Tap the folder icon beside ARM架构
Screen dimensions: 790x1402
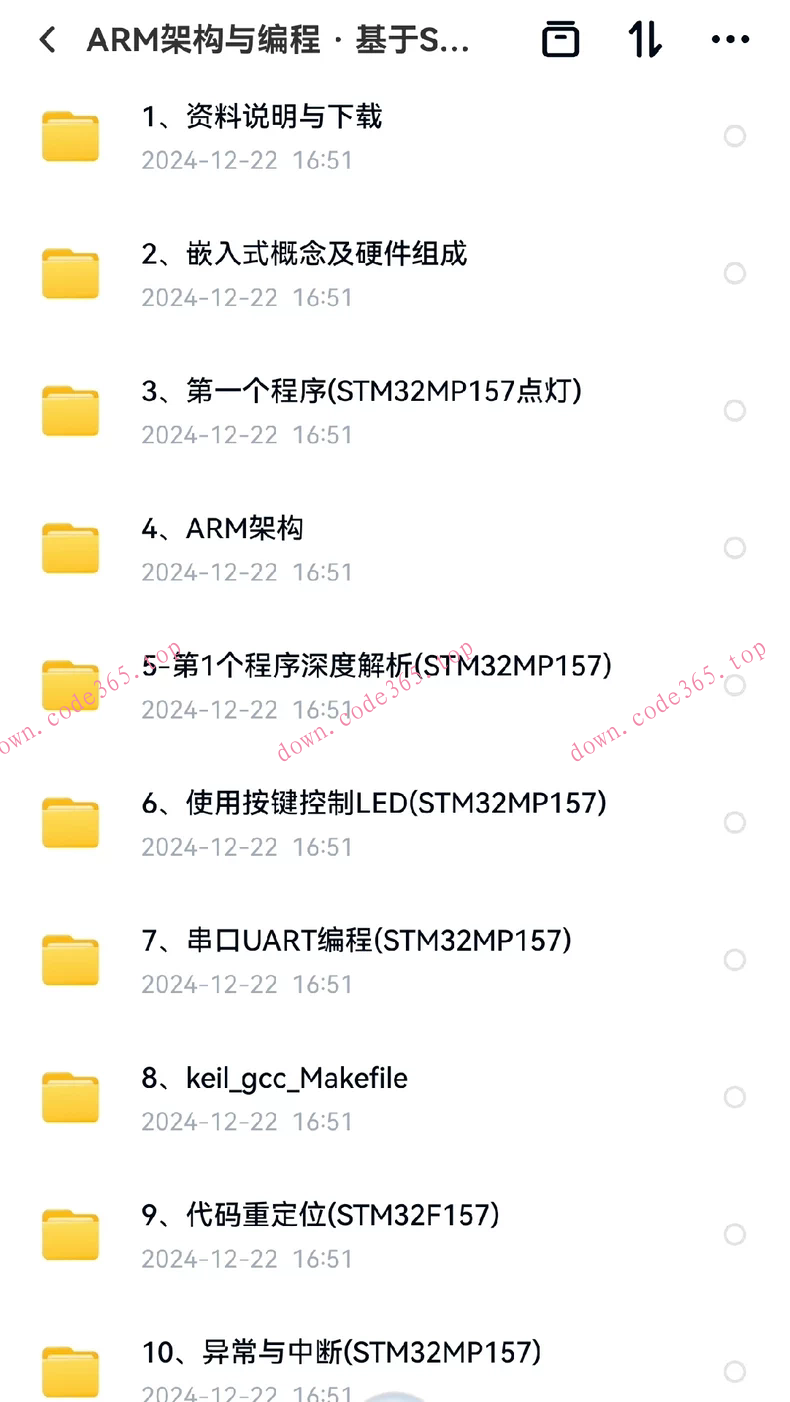click(70, 547)
